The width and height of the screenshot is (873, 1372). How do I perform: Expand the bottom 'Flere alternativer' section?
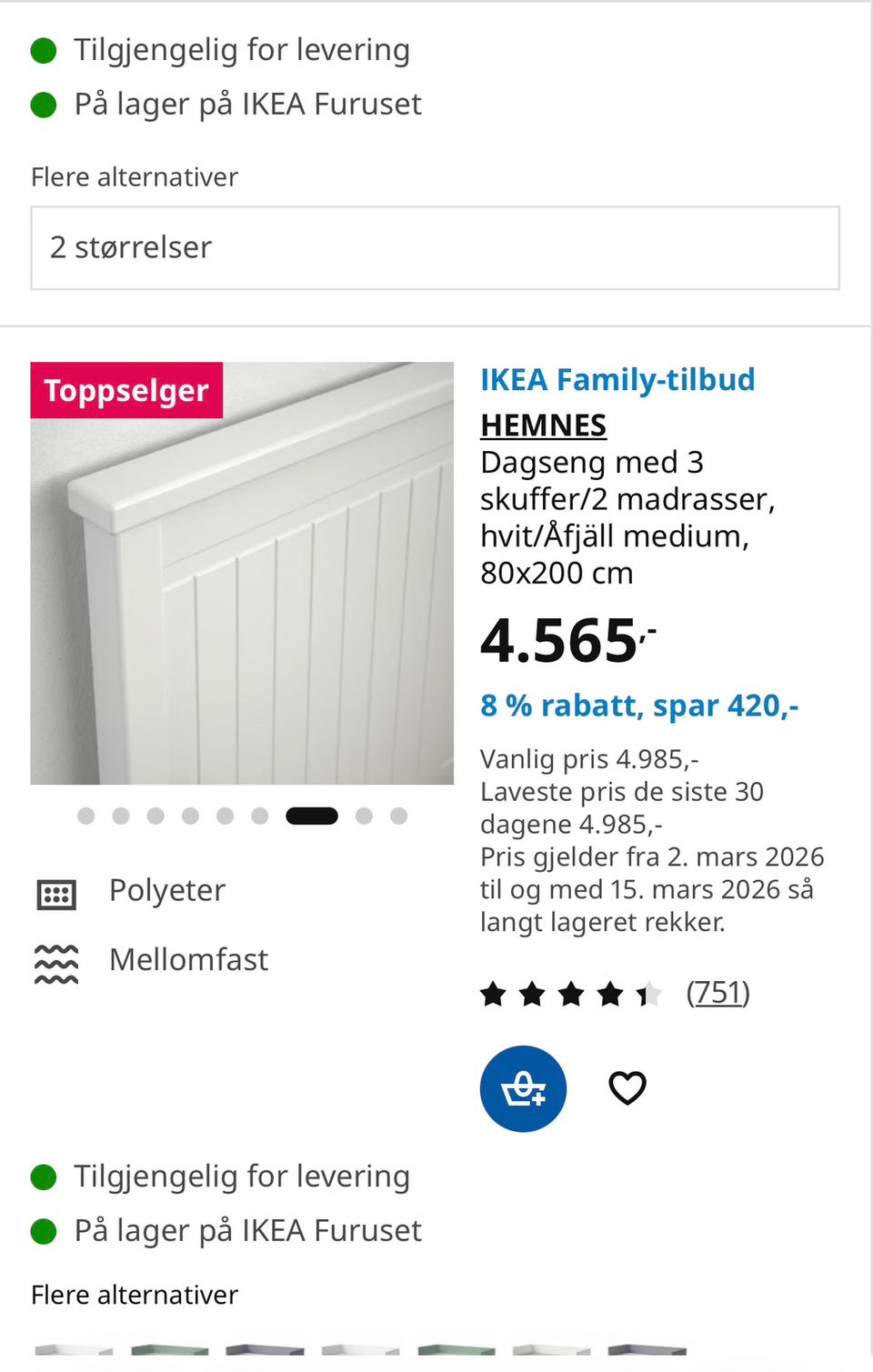[x=134, y=1295]
